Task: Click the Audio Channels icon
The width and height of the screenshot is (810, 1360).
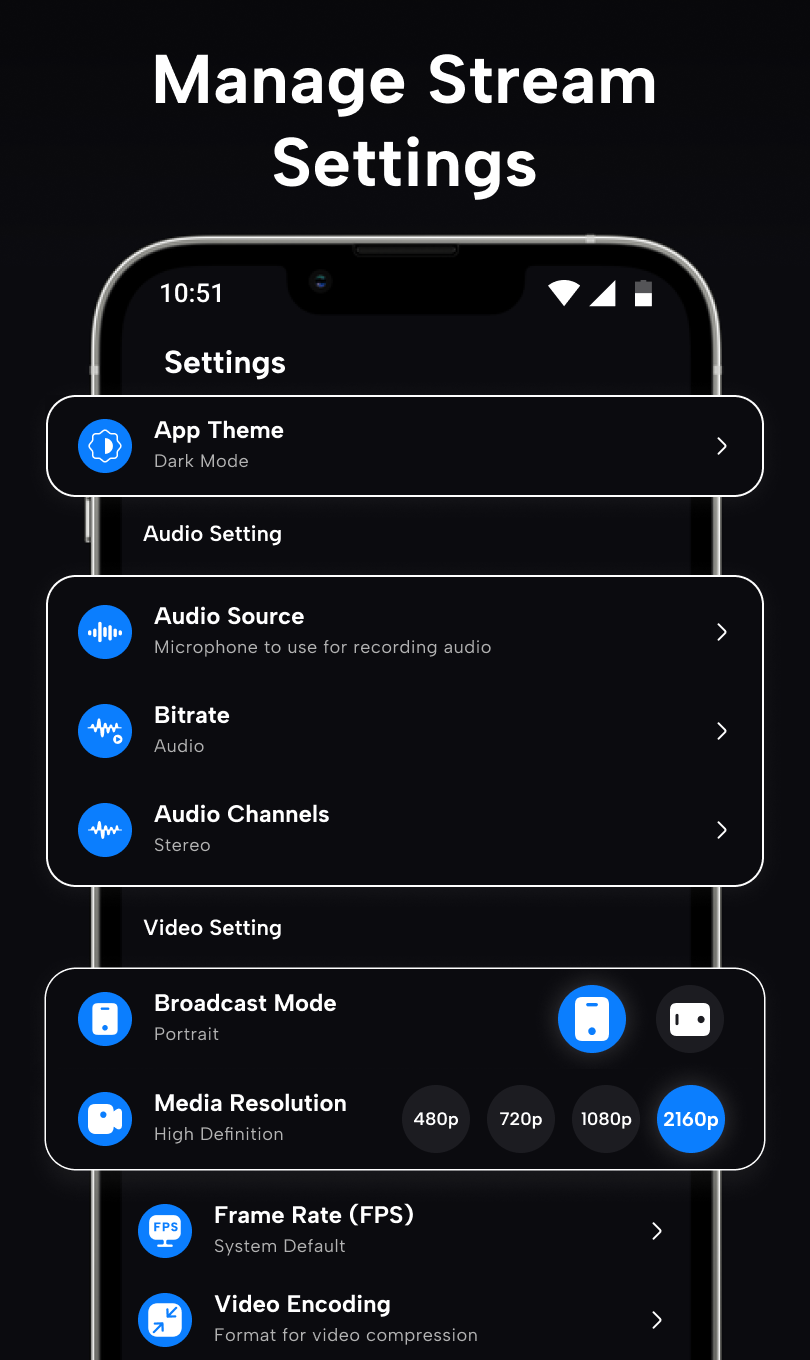Action: click(104, 830)
